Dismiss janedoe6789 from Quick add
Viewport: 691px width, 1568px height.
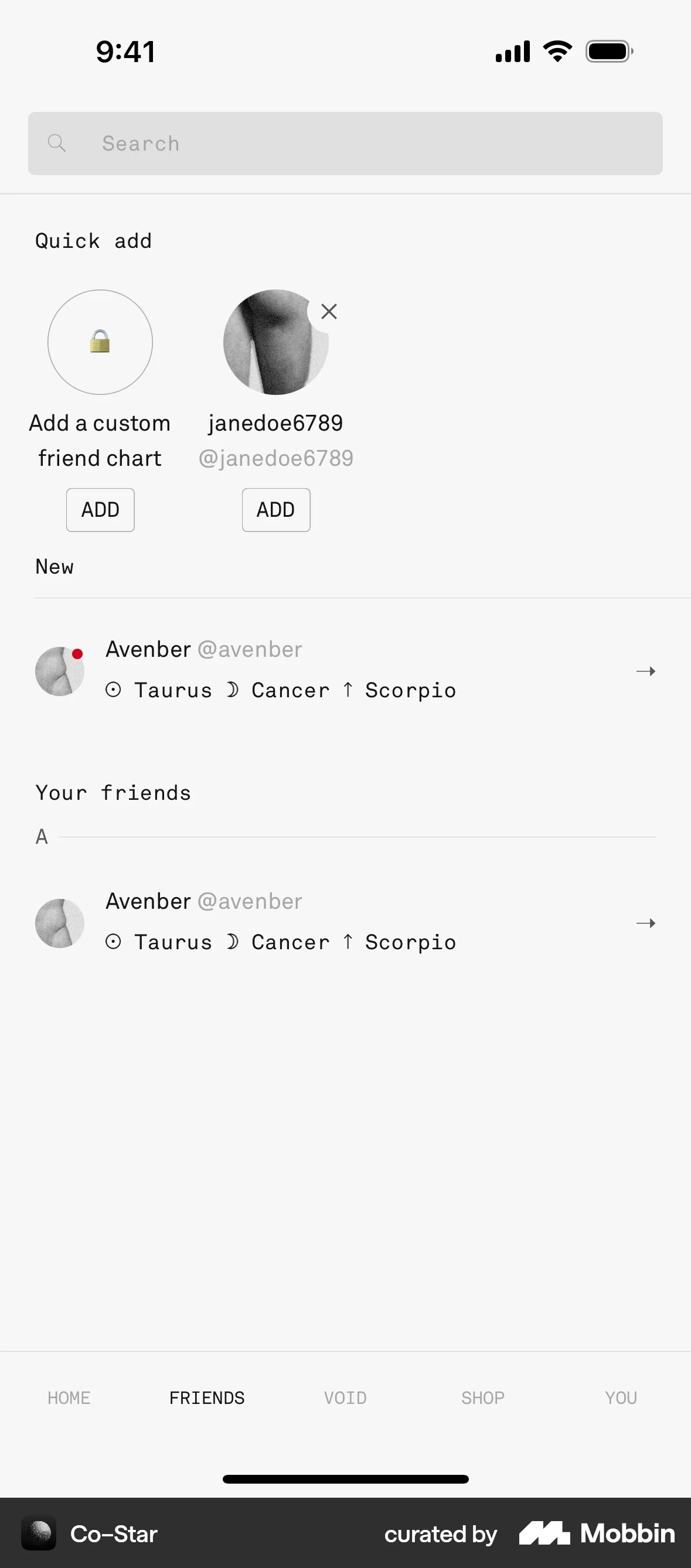(329, 311)
